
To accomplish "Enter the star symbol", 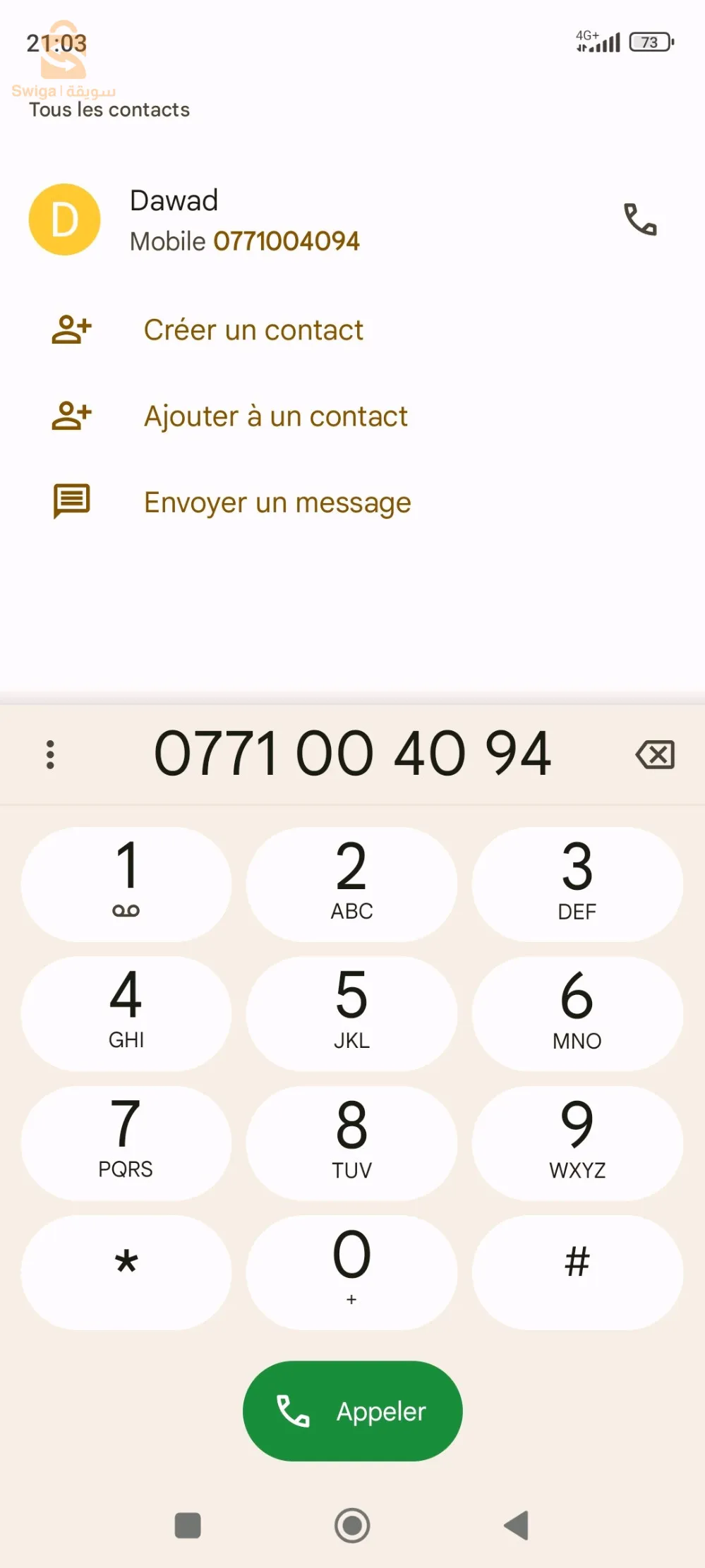I will coord(126,1272).
